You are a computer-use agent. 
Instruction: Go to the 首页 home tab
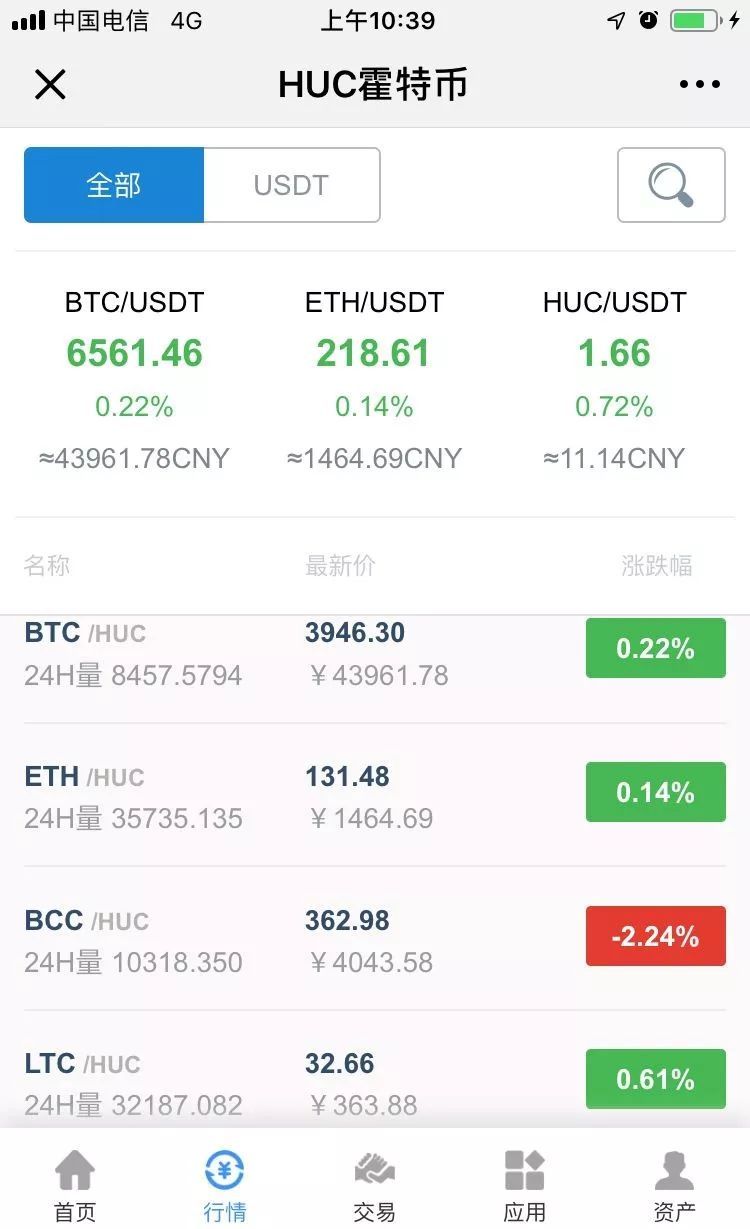point(75,1186)
